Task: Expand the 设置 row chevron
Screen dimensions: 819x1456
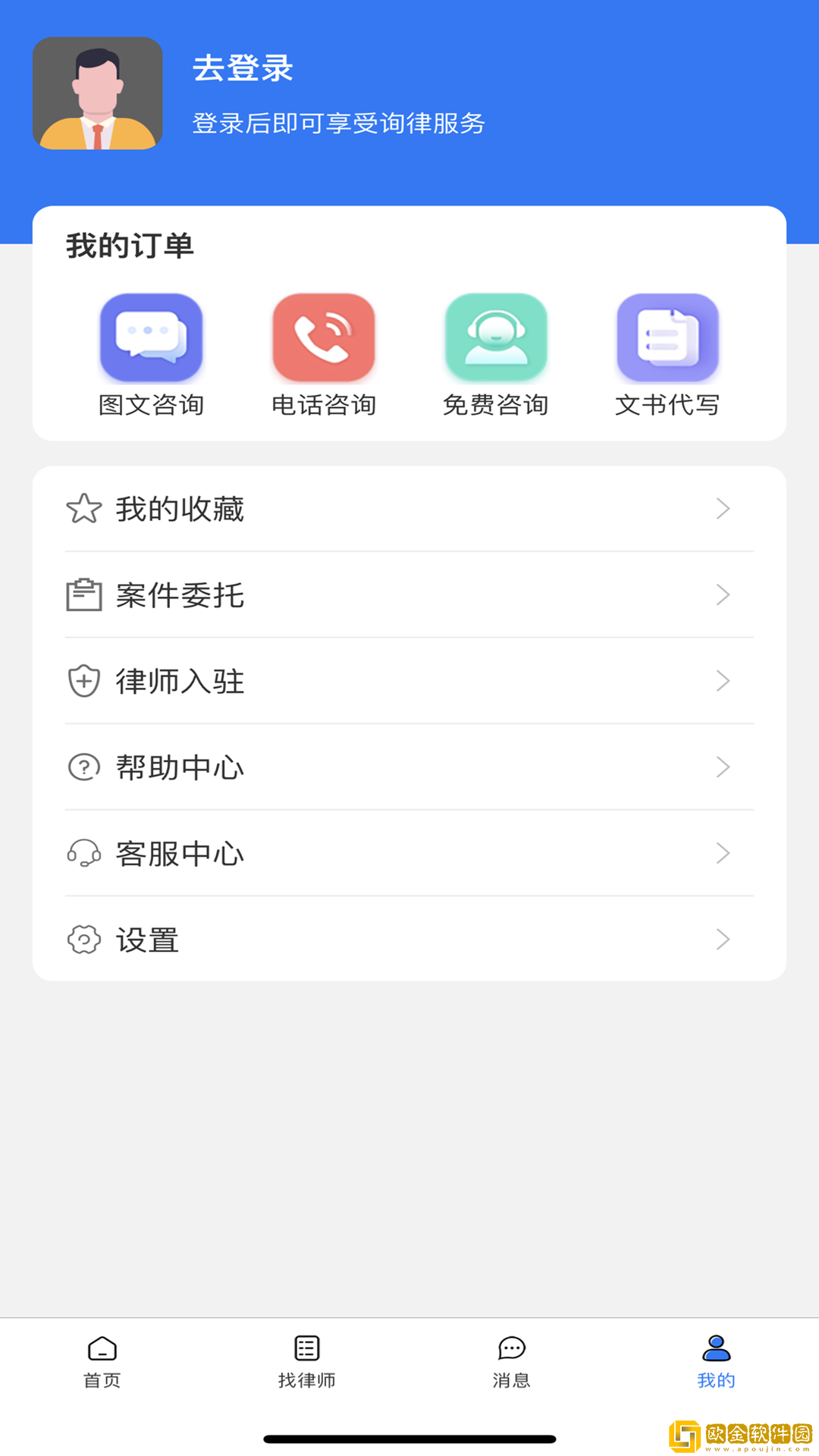Action: (723, 940)
